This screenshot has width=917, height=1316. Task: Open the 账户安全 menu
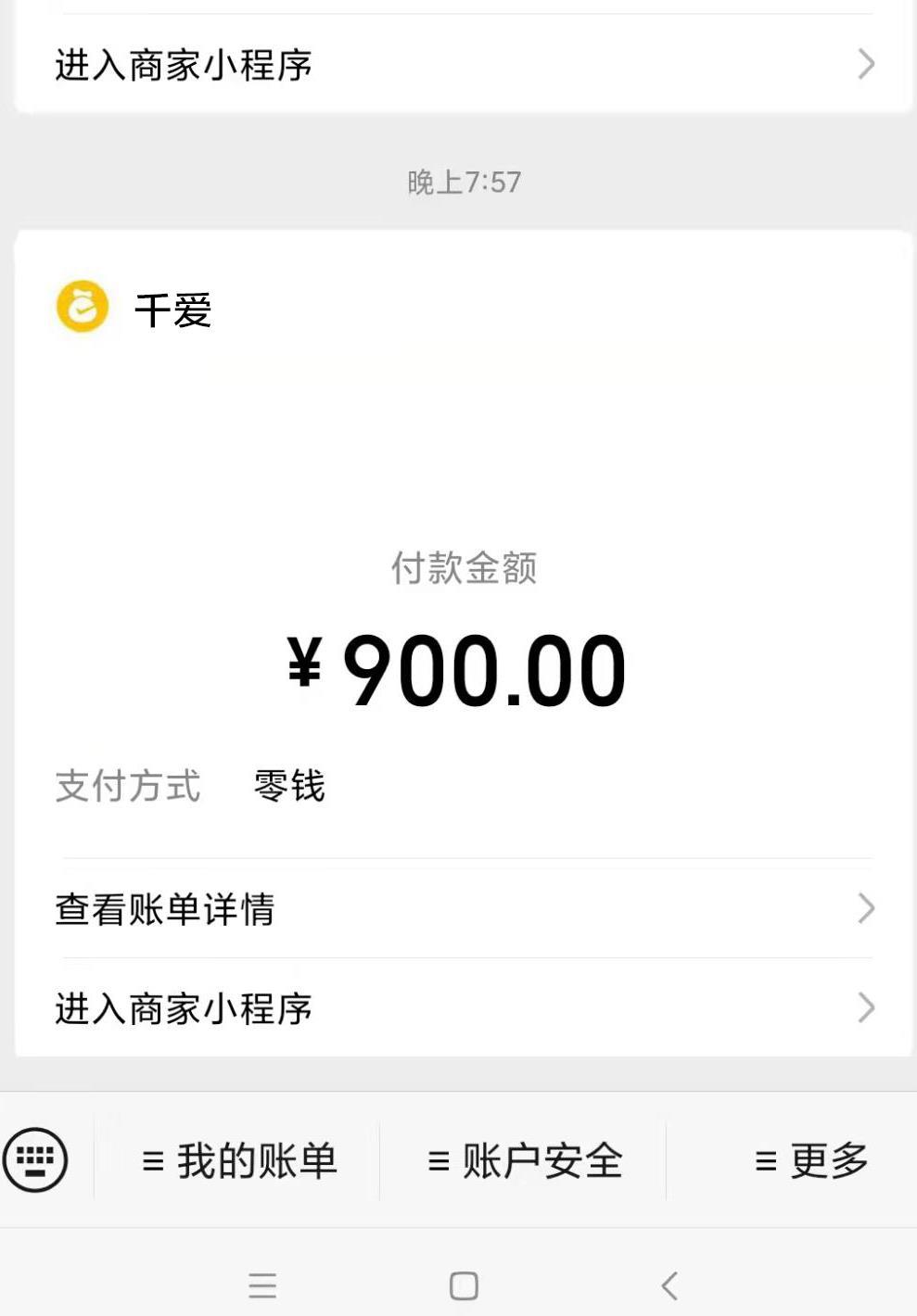pos(524,1161)
